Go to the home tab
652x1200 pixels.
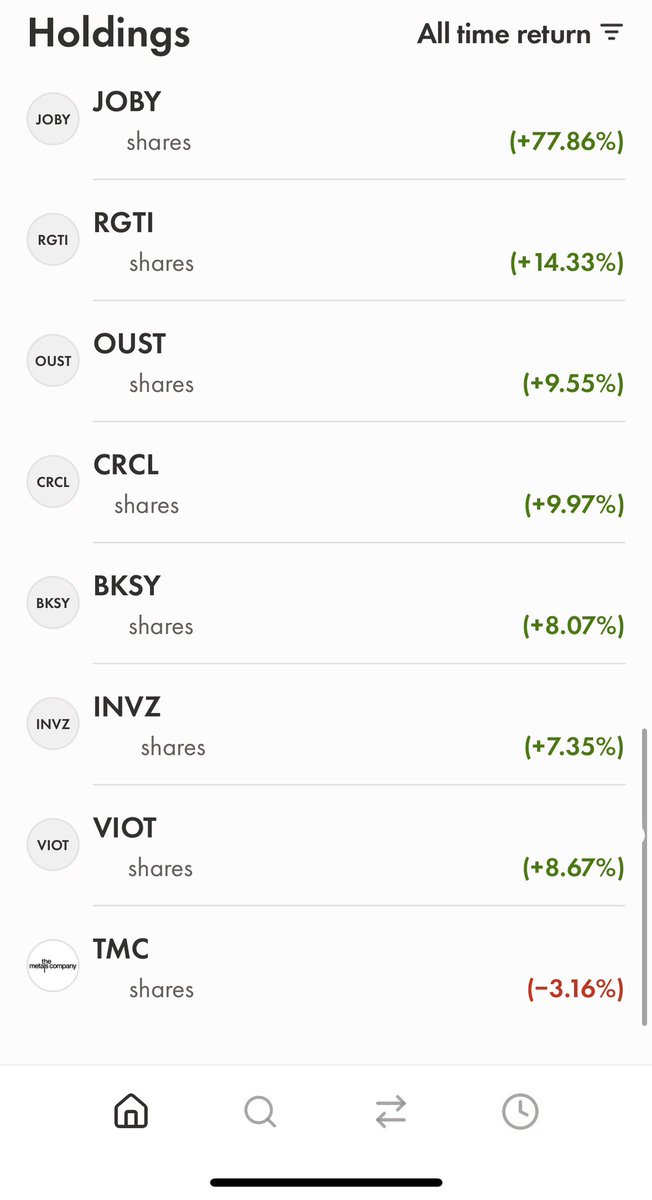[131, 1111]
